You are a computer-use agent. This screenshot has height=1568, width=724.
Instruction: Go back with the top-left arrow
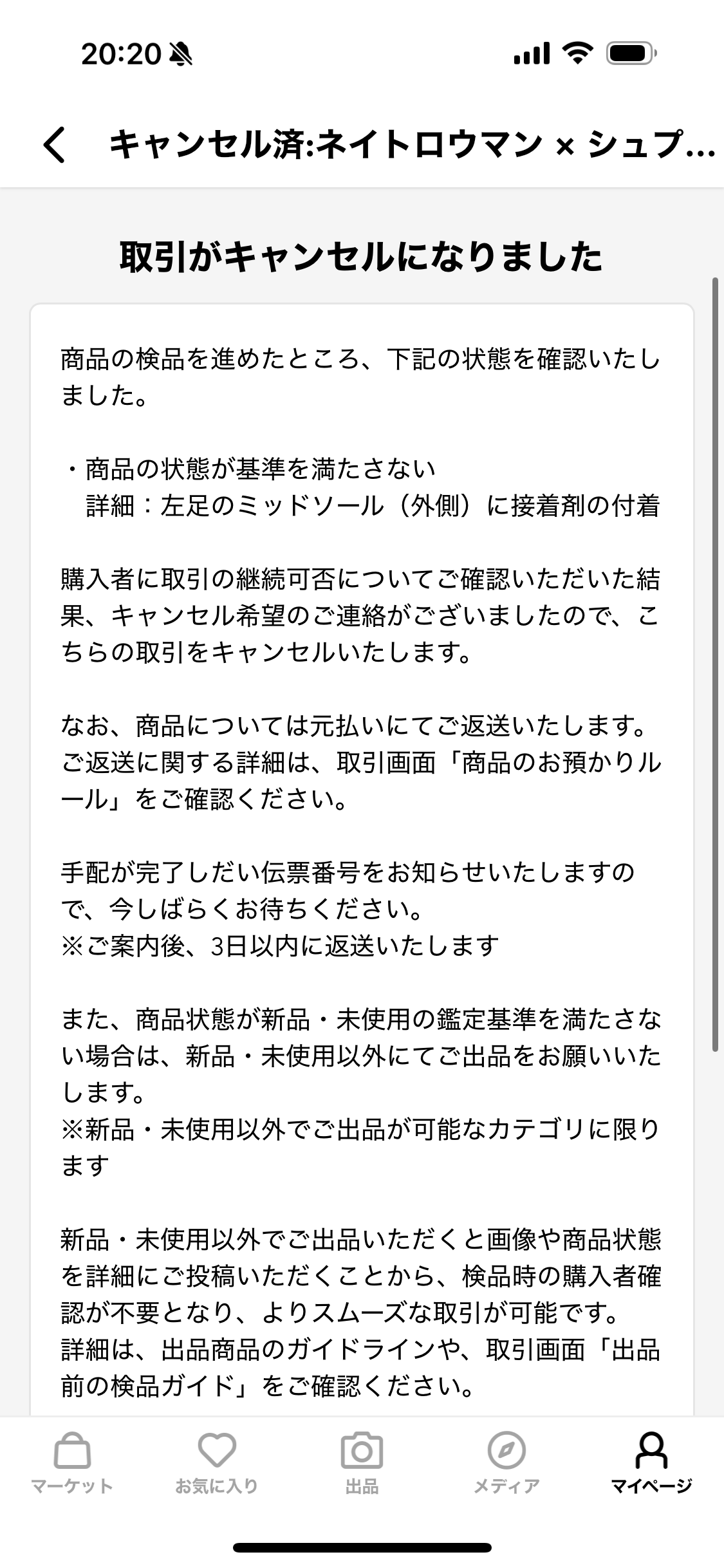55,144
